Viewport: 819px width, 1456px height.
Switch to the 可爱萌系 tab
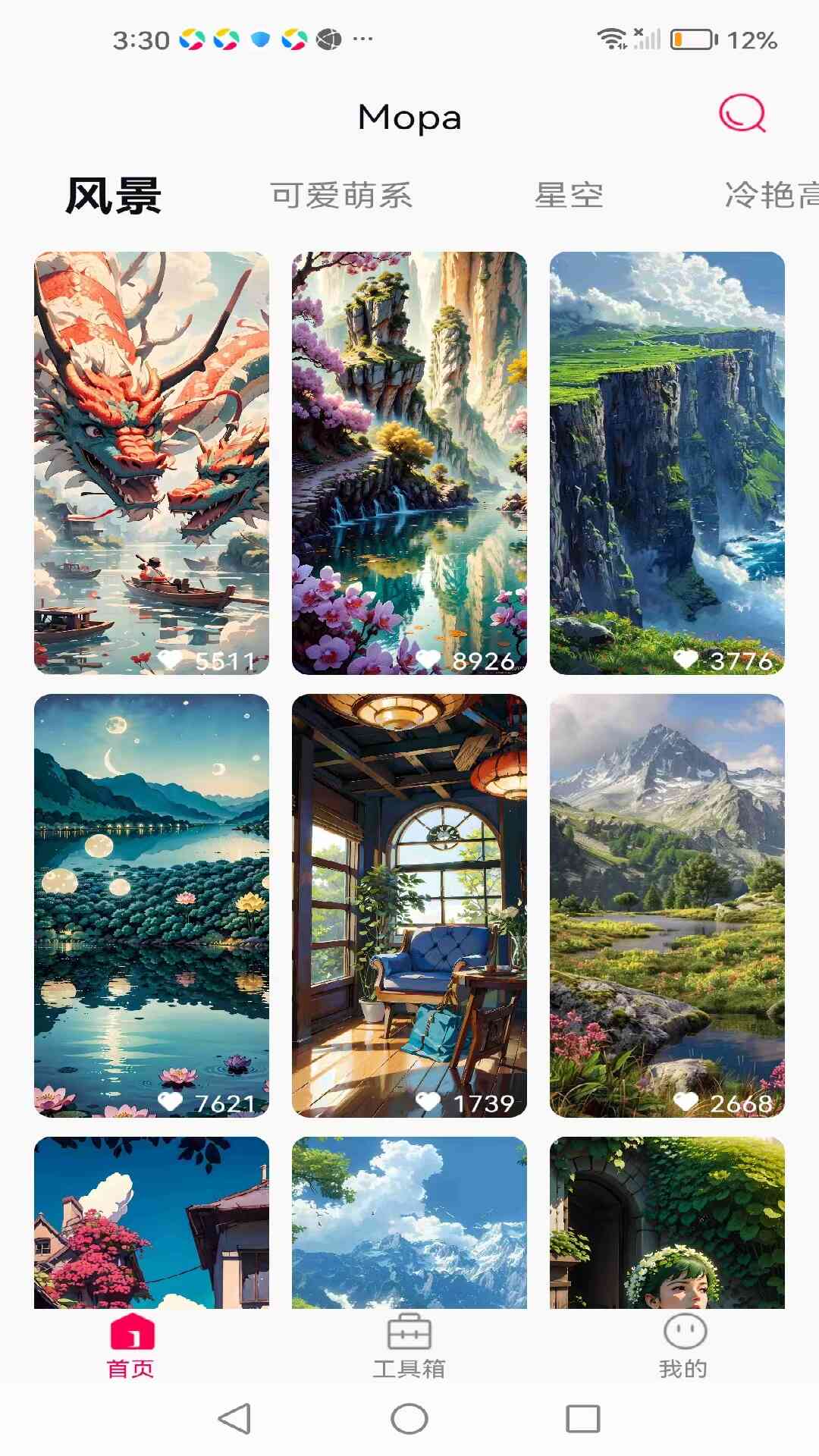click(341, 196)
